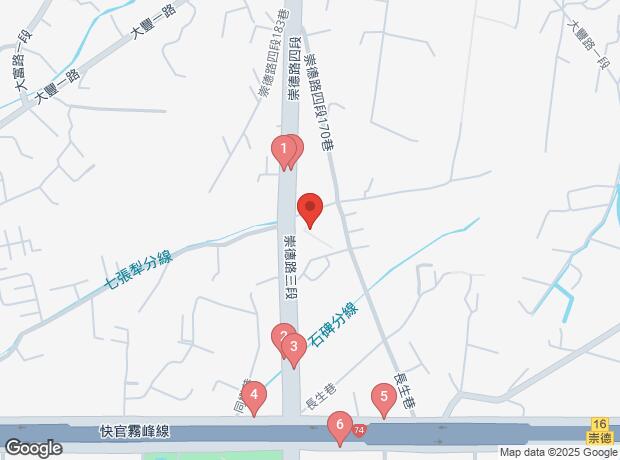Tap map marker number 1

(284, 151)
